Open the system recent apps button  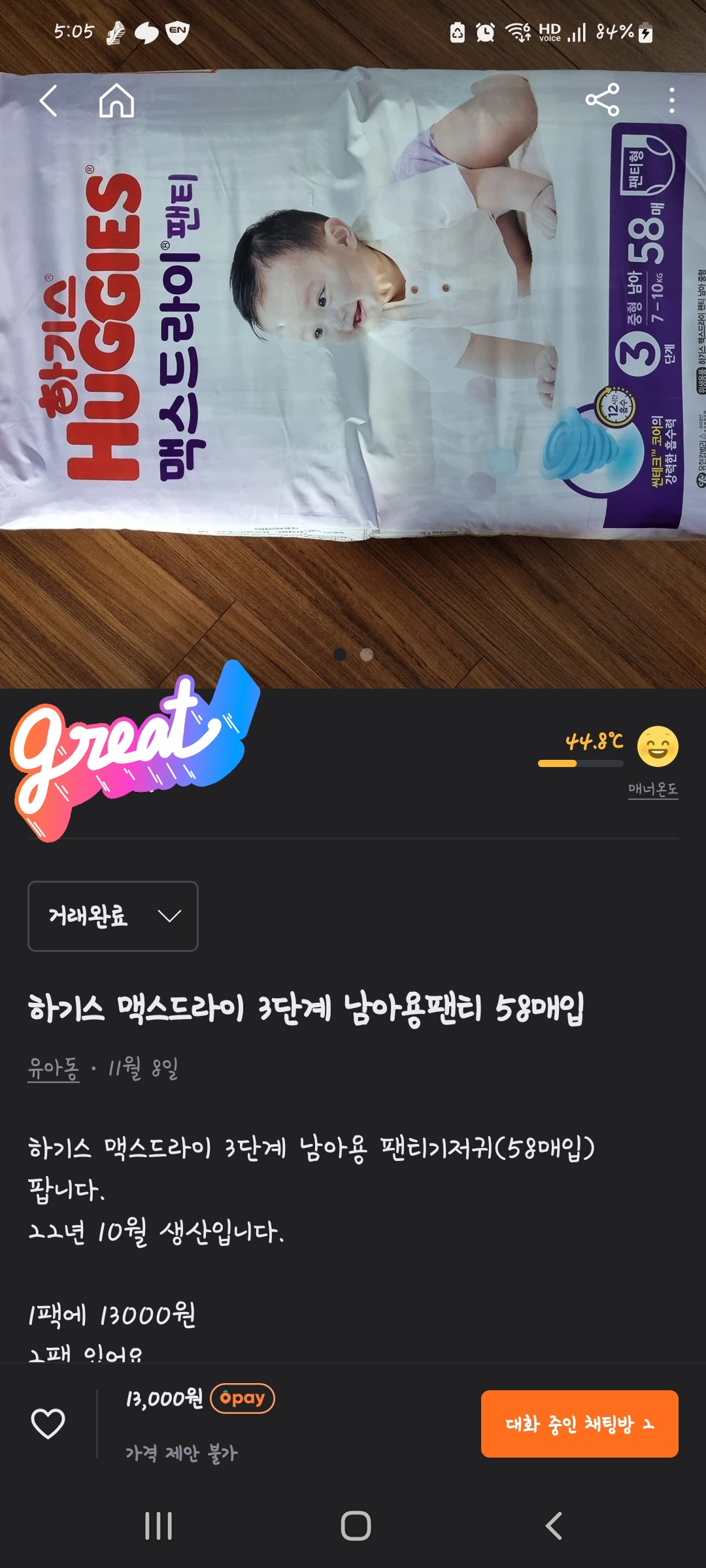(x=158, y=1526)
